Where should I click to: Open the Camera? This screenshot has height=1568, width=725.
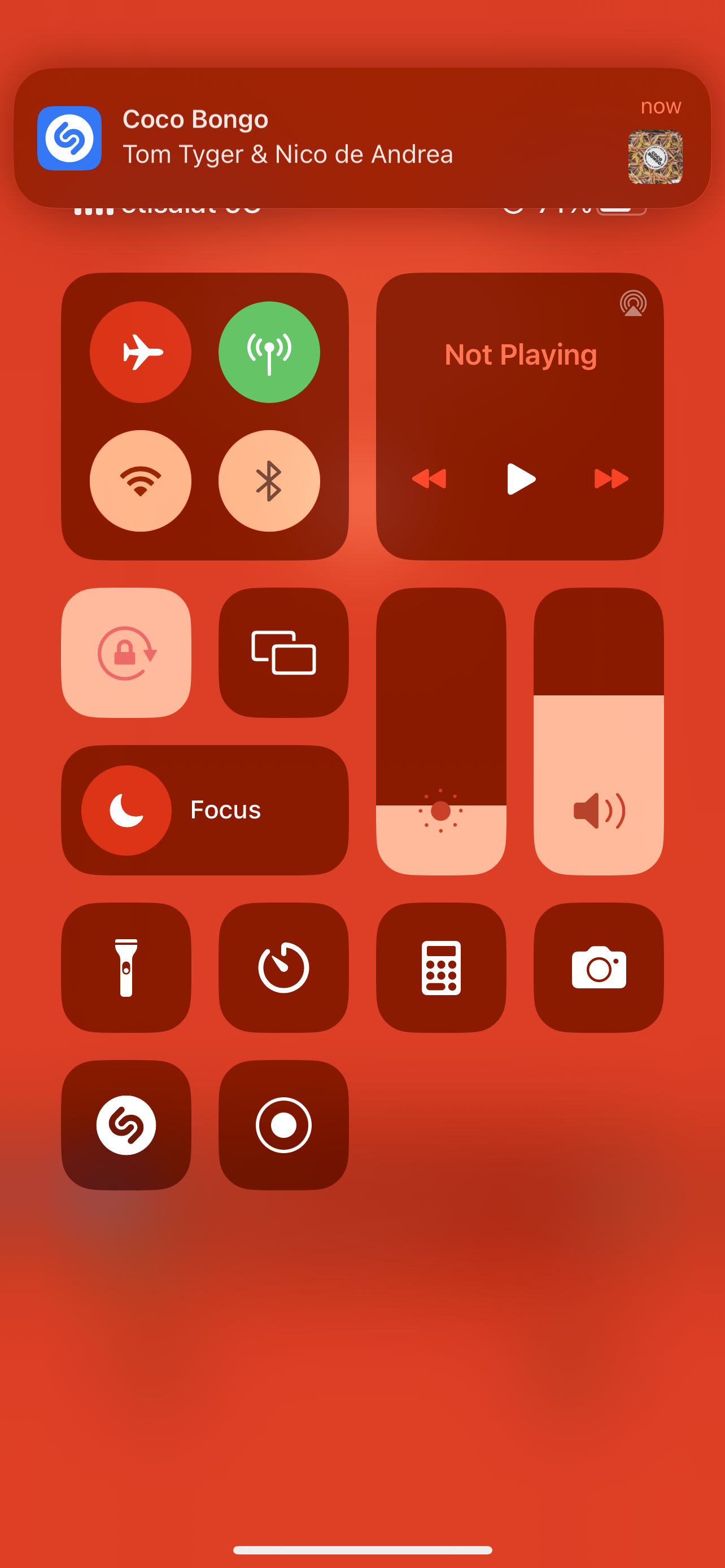pos(599,967)
